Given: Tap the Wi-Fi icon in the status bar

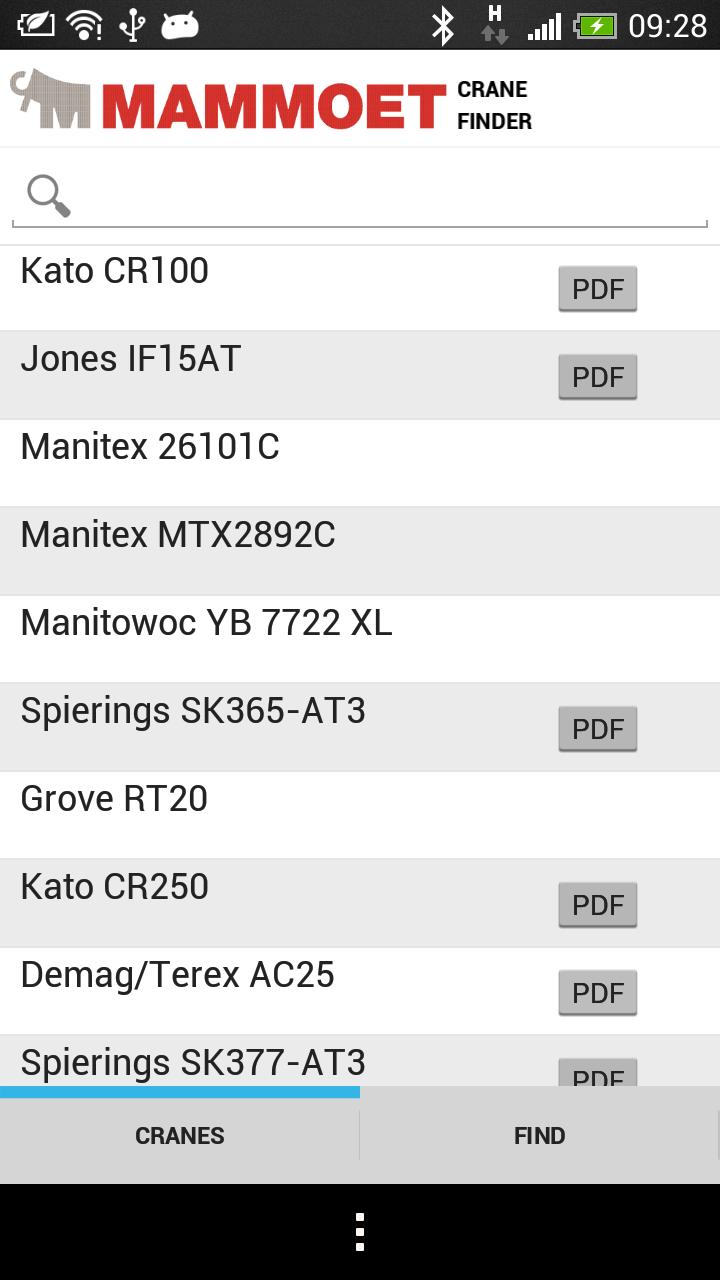Looking at the screenshot, I should tap(86, 24).
